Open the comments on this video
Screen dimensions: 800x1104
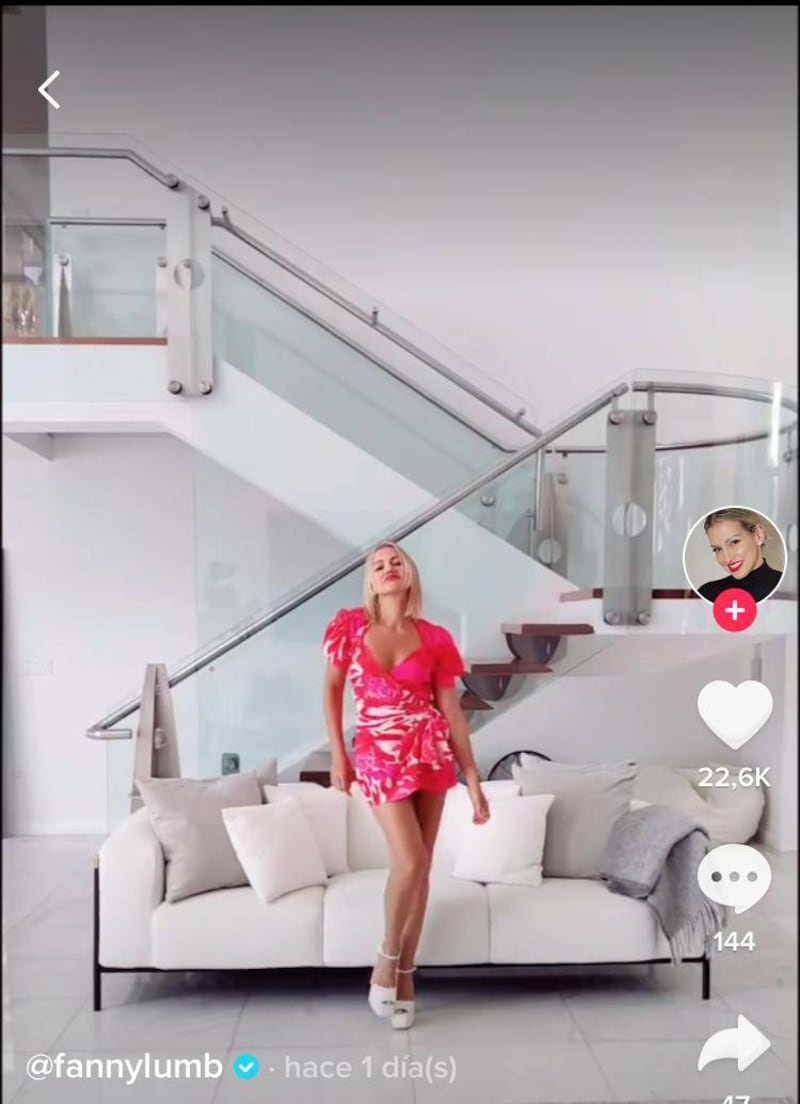(734, 880)
